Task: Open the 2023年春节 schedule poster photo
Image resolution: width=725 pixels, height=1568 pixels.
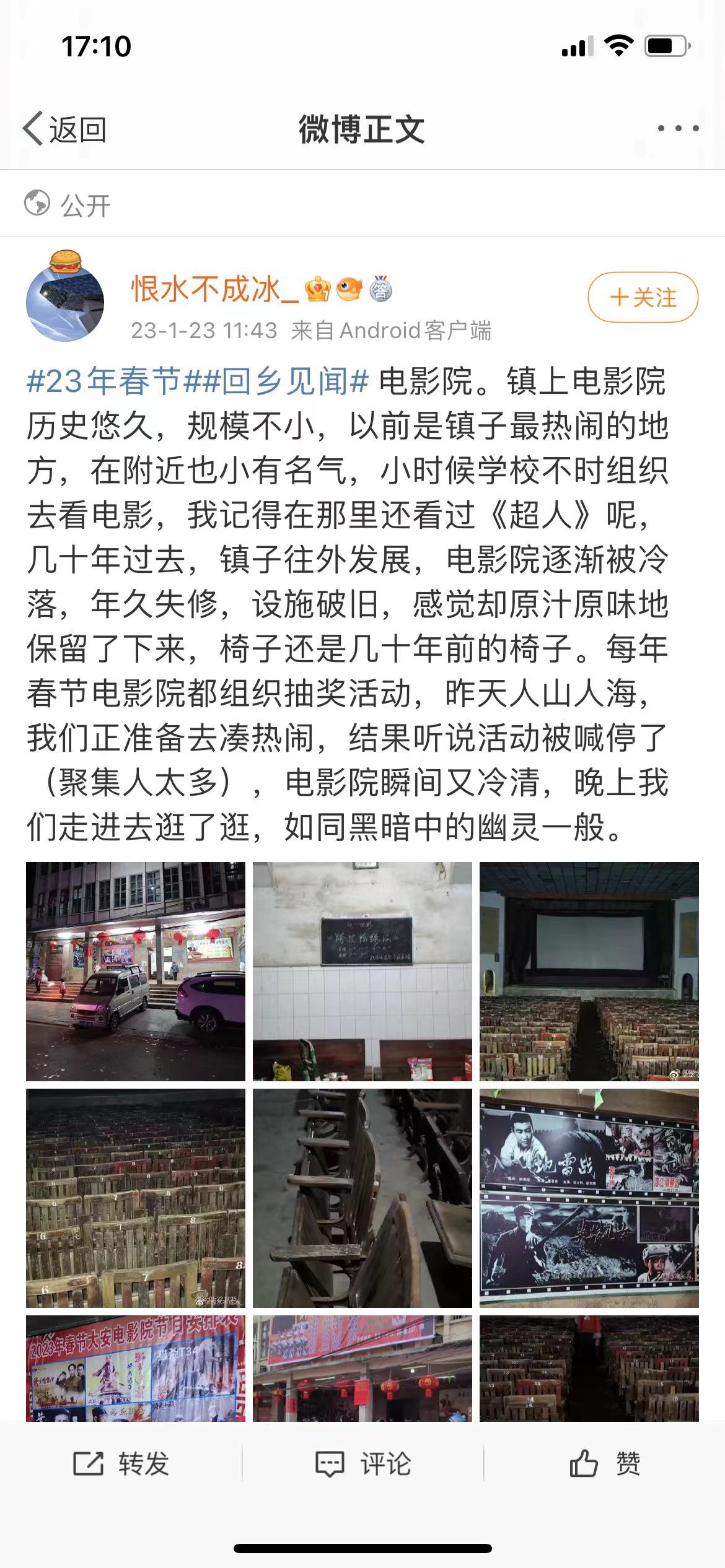Action: pos(136,1369)
